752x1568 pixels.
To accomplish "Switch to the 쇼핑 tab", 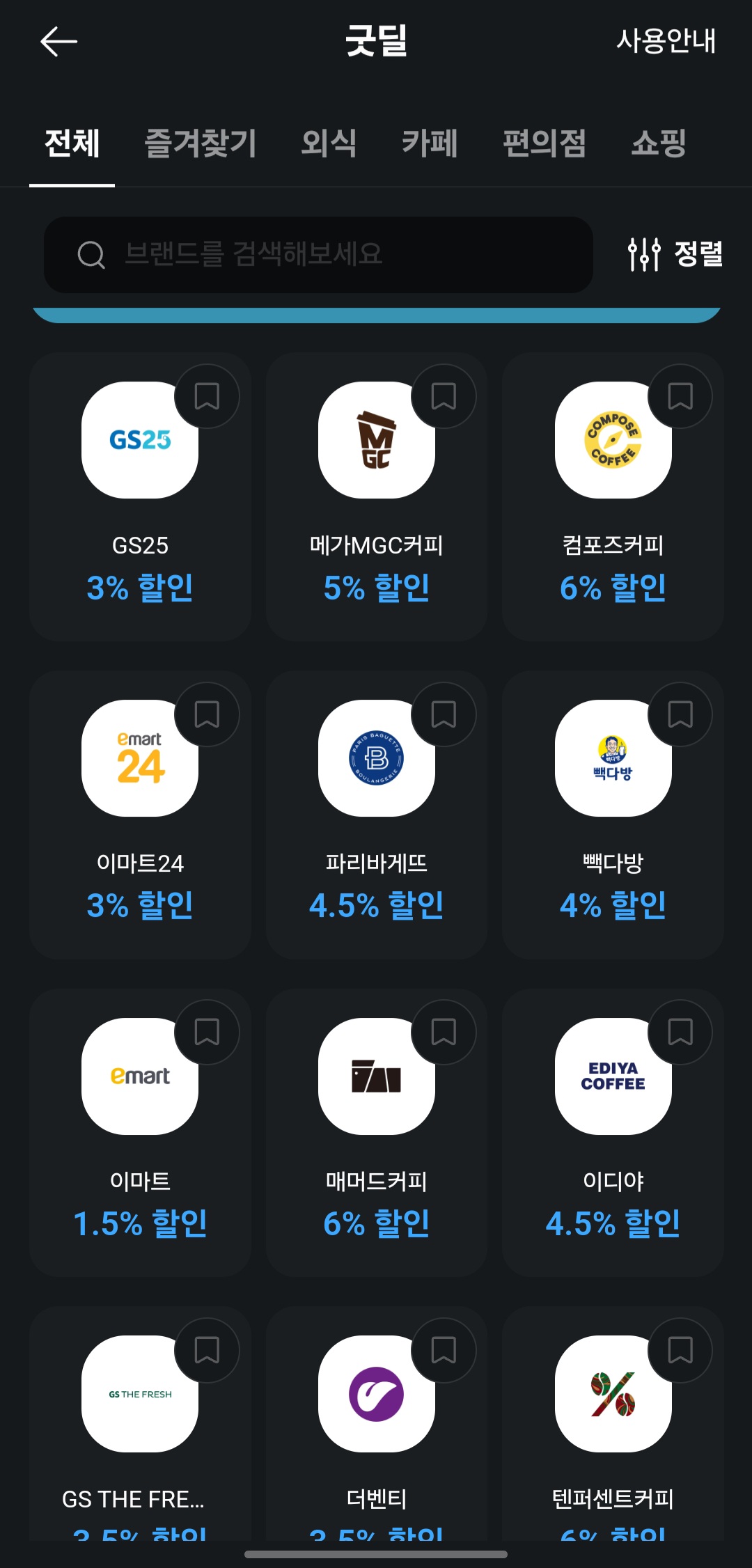I will (x=659, y=143).
